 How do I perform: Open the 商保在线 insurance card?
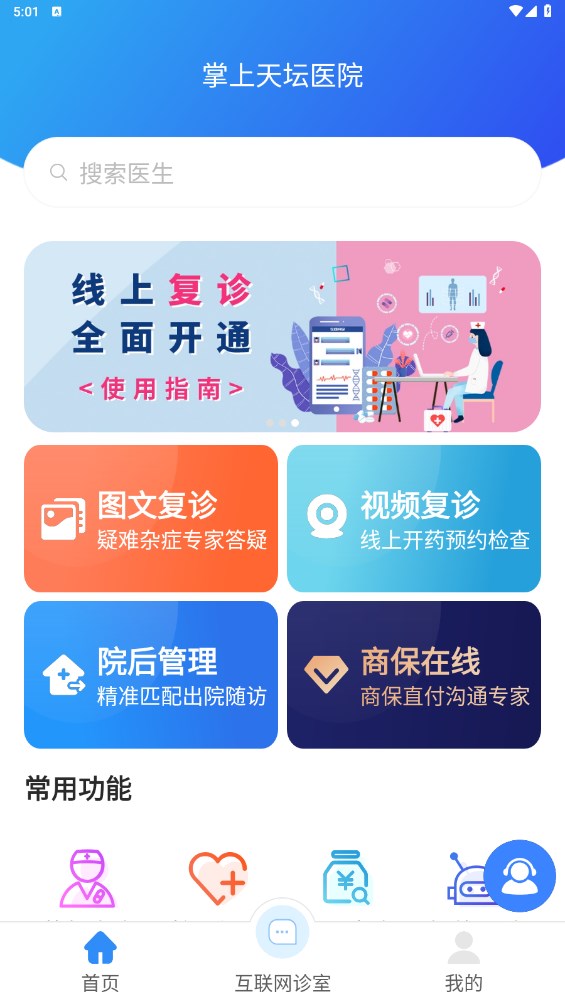tap(414, 674)
